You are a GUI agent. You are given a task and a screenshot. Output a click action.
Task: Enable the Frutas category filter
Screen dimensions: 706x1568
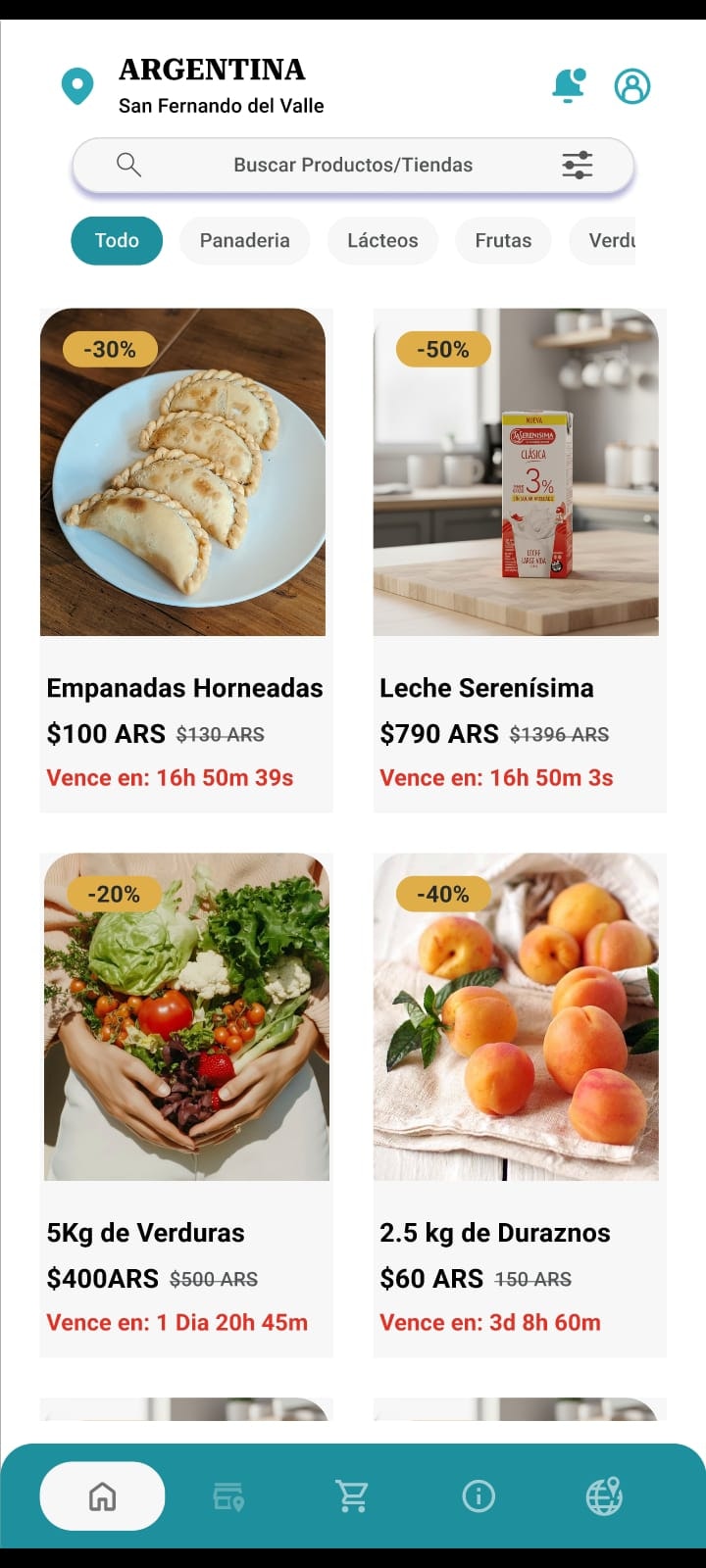coord(503,240)
